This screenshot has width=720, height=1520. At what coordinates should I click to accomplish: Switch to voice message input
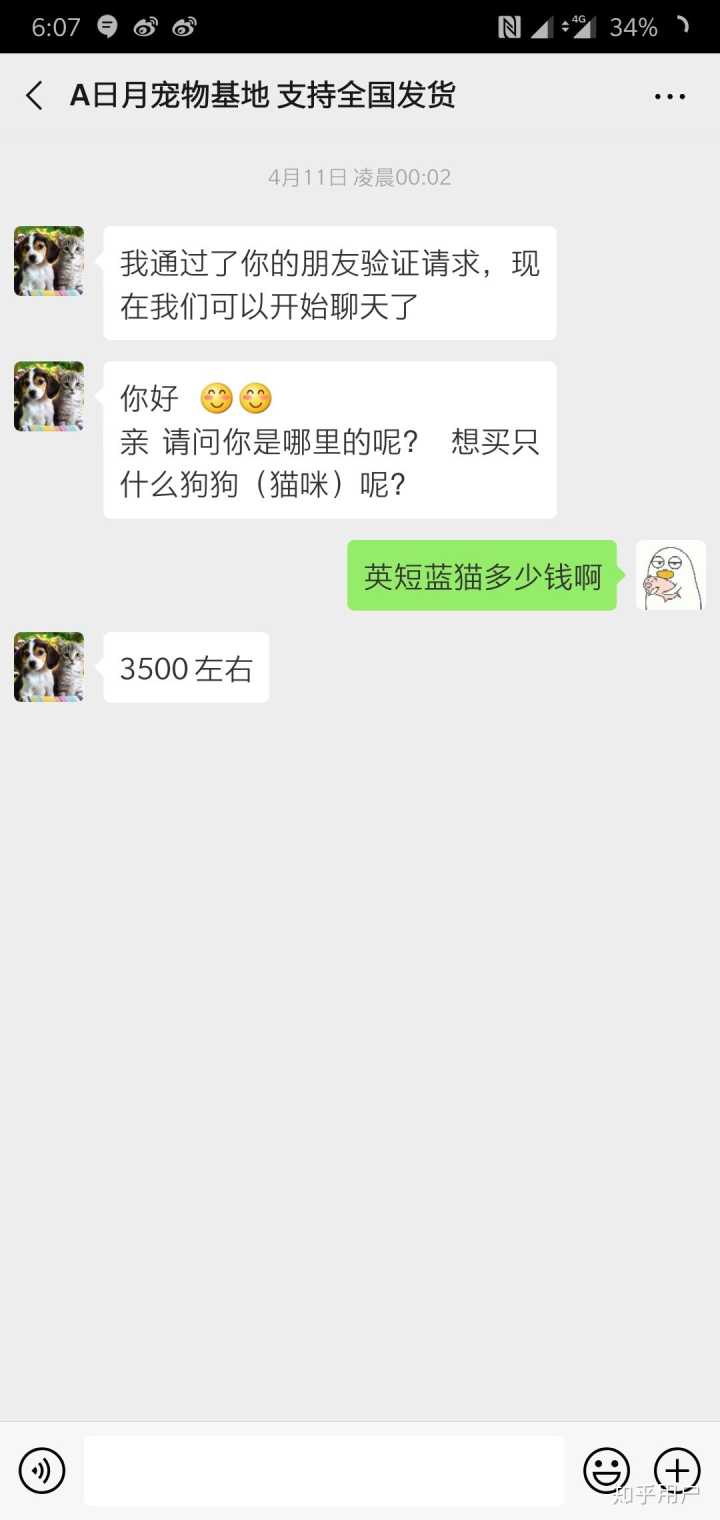pos(42,1471)
